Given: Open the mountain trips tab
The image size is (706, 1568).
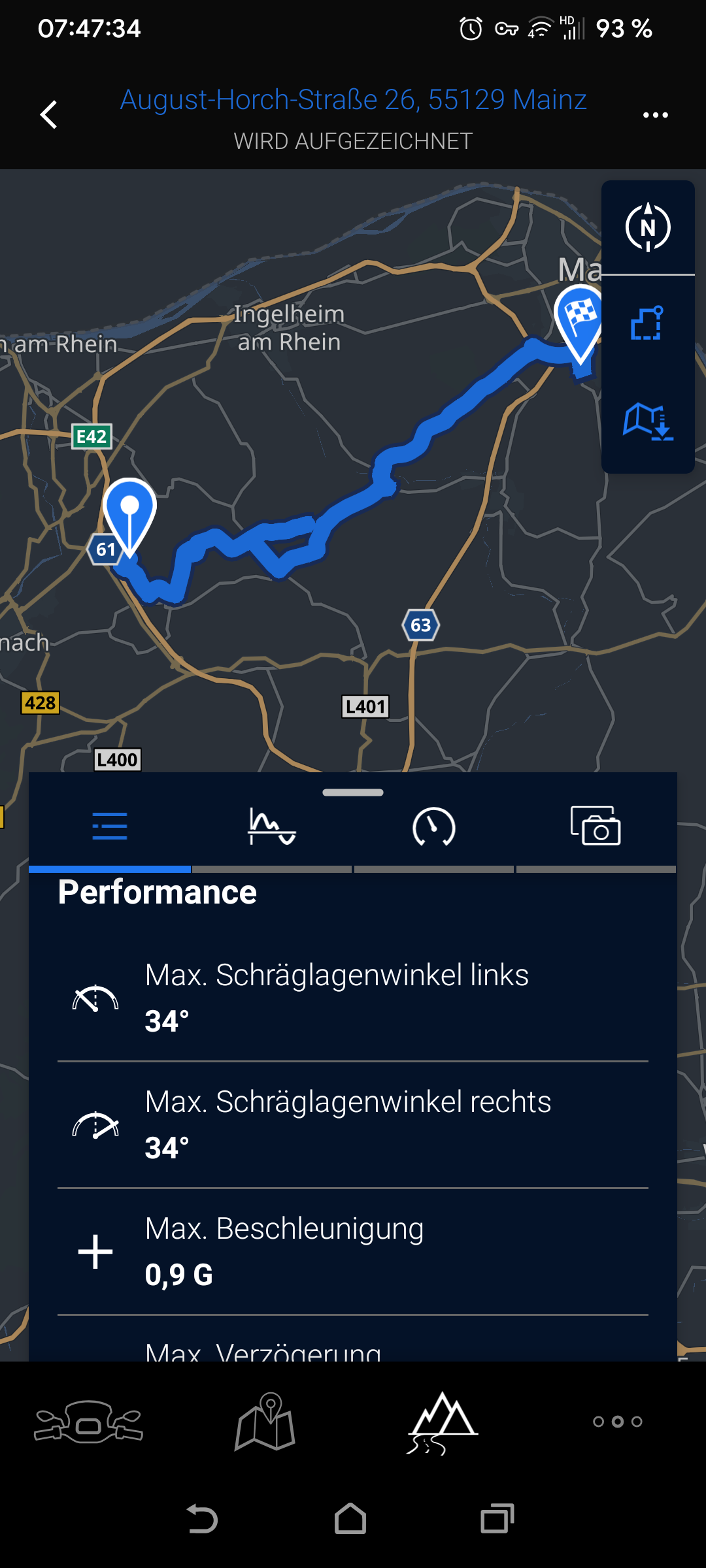Looking at the screenshot, I should pyautogui.click(x=442, y=1422).
